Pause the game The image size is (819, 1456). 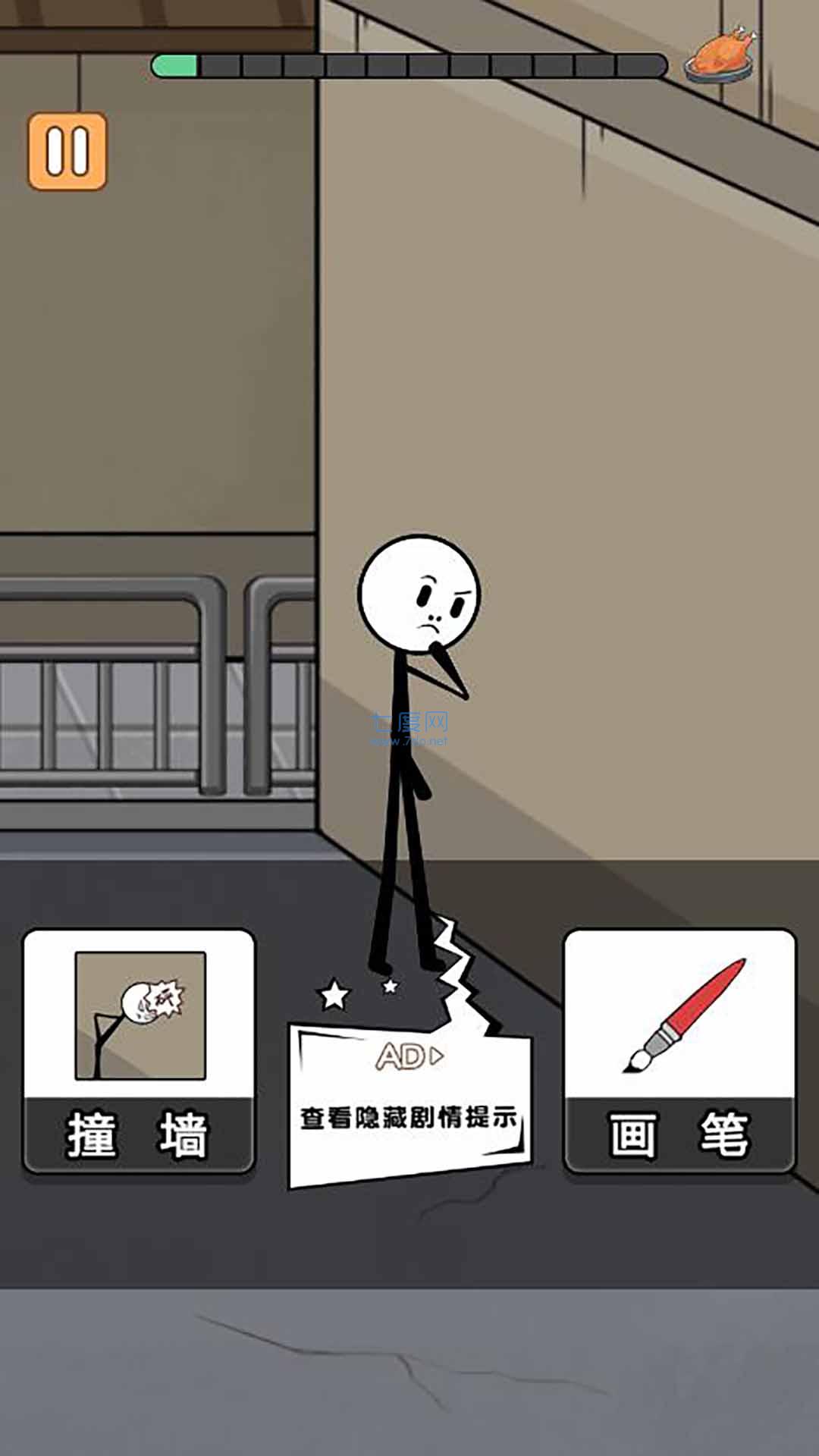tap(67, 151)
